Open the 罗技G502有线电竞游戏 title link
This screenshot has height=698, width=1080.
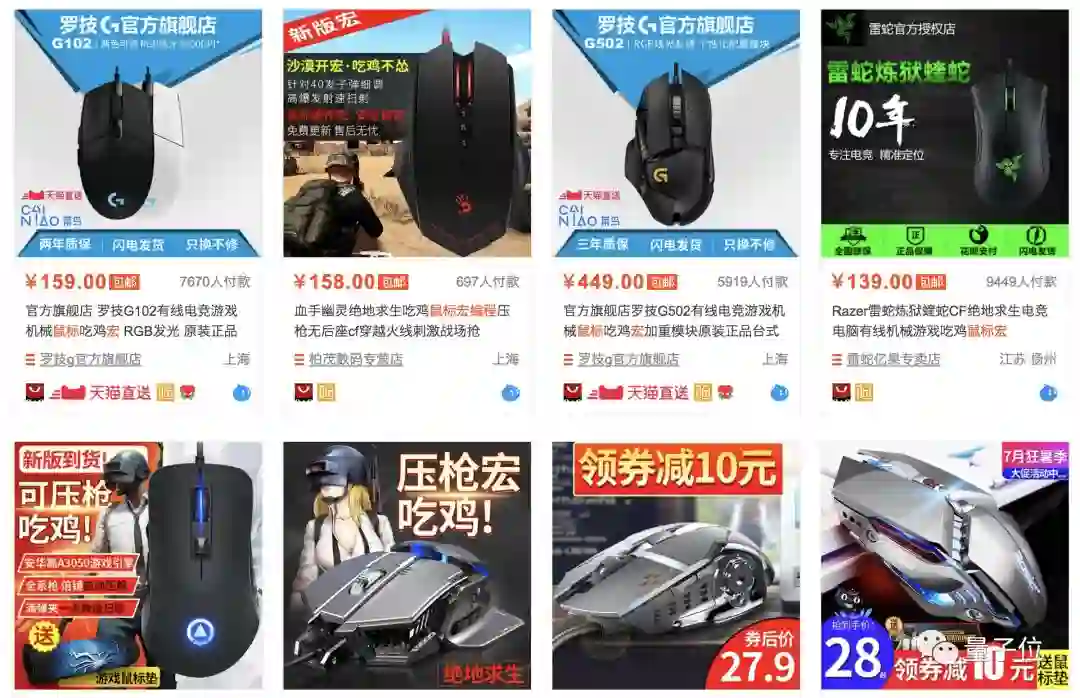point(670,320)
